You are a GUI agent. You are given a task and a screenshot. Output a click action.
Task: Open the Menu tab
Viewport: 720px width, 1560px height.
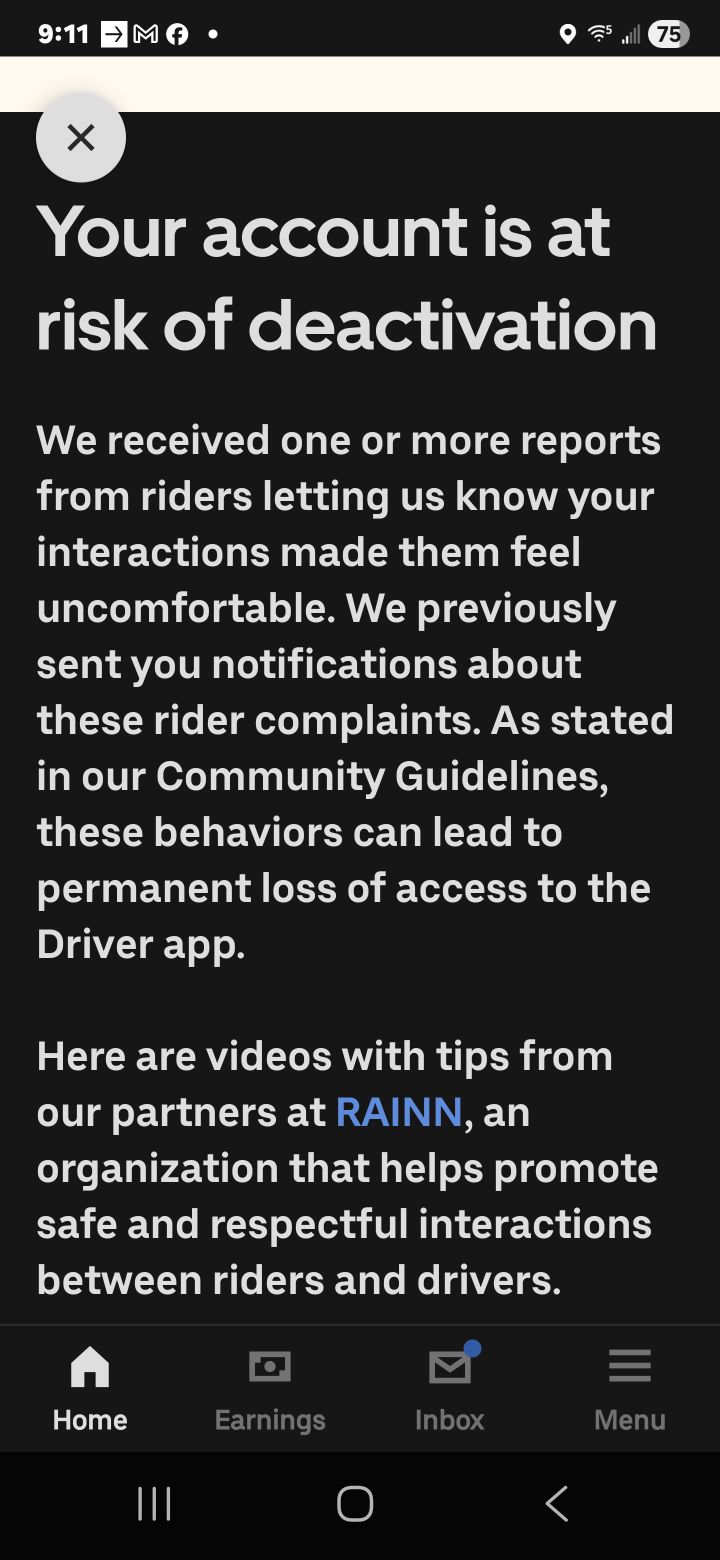click(x=629, y=1388)
